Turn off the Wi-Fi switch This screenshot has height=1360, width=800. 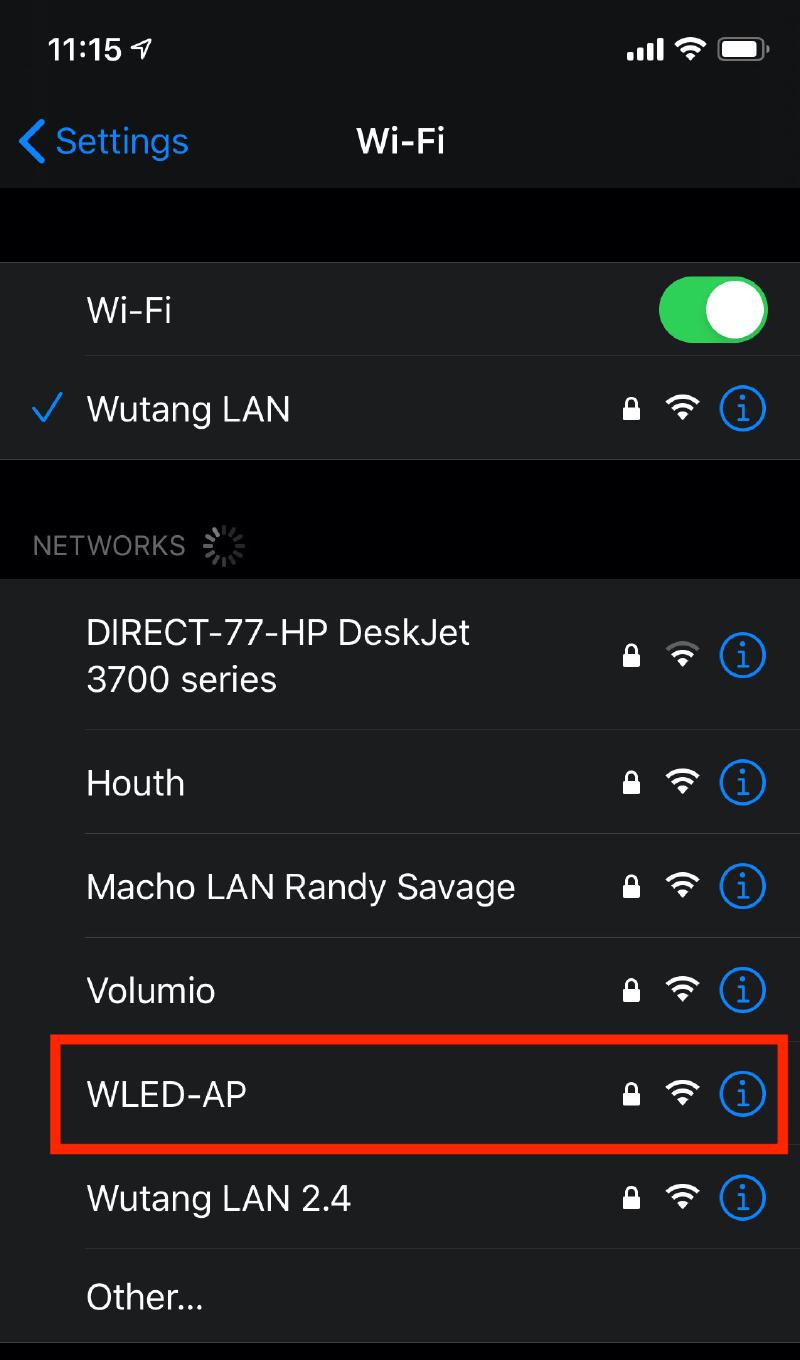pos(713,310)
